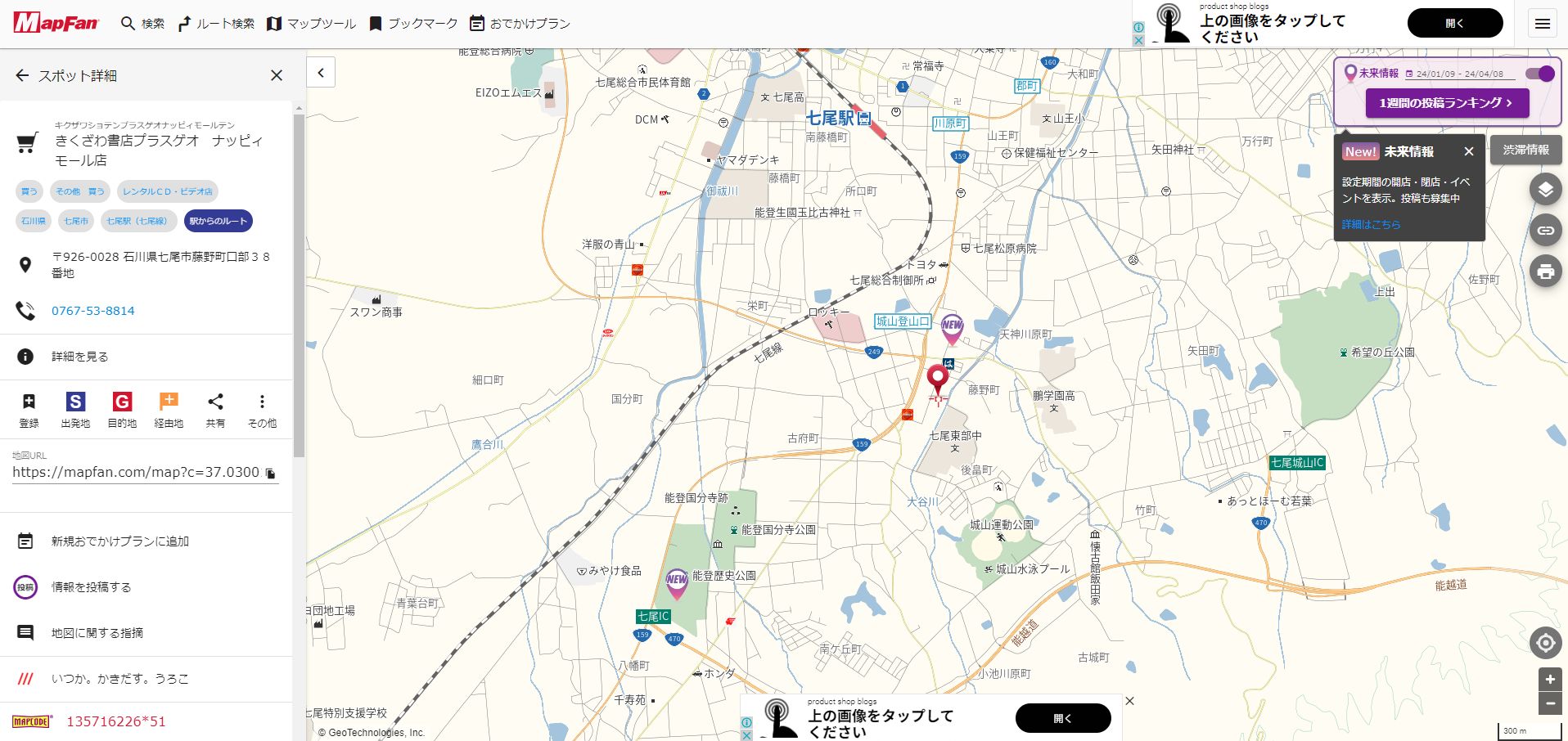Toggle the 未来情報 switch
This screenshot has height=741, width=1568.
coord(1539,74)
